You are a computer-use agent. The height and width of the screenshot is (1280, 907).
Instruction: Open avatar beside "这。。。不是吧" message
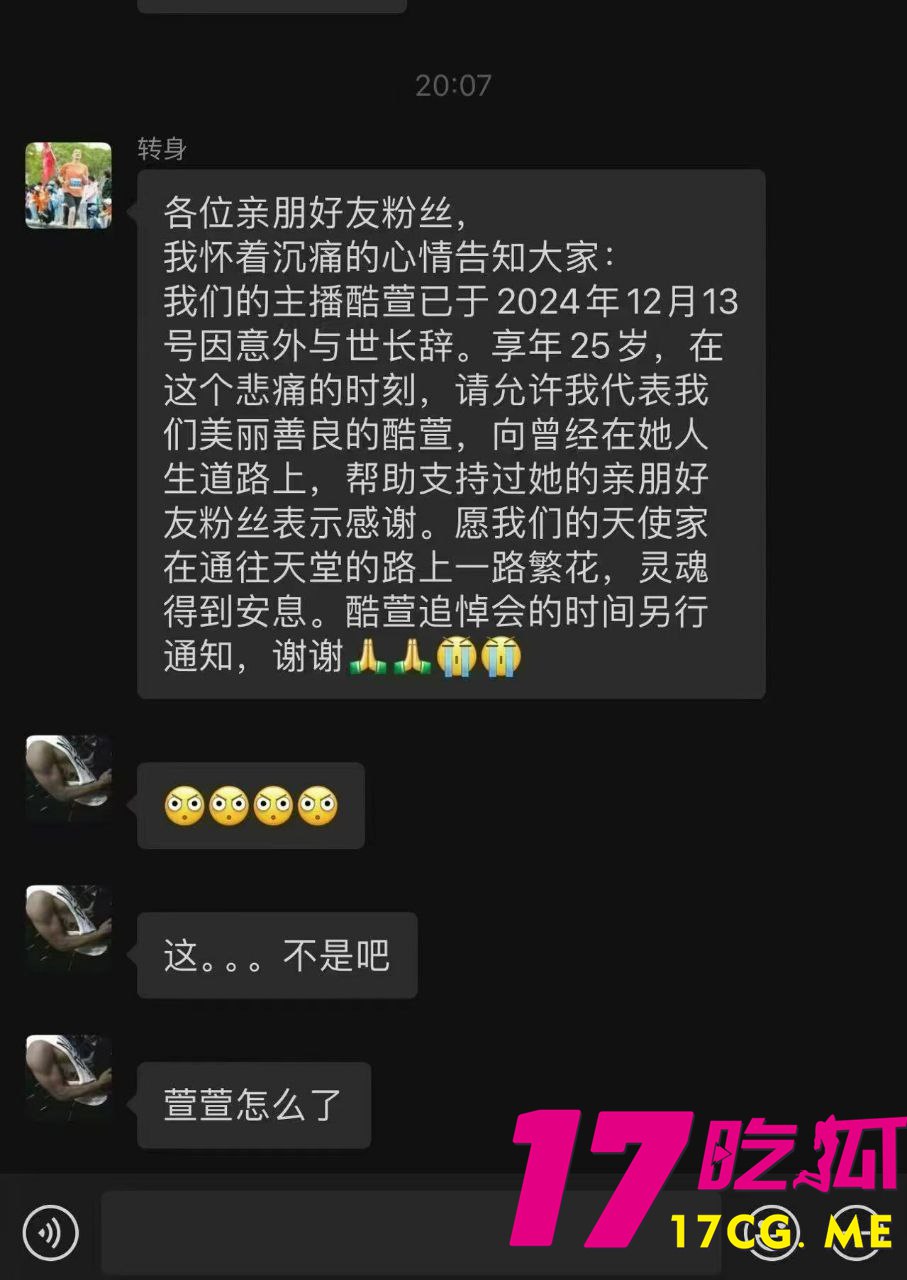tap(68, 928)
